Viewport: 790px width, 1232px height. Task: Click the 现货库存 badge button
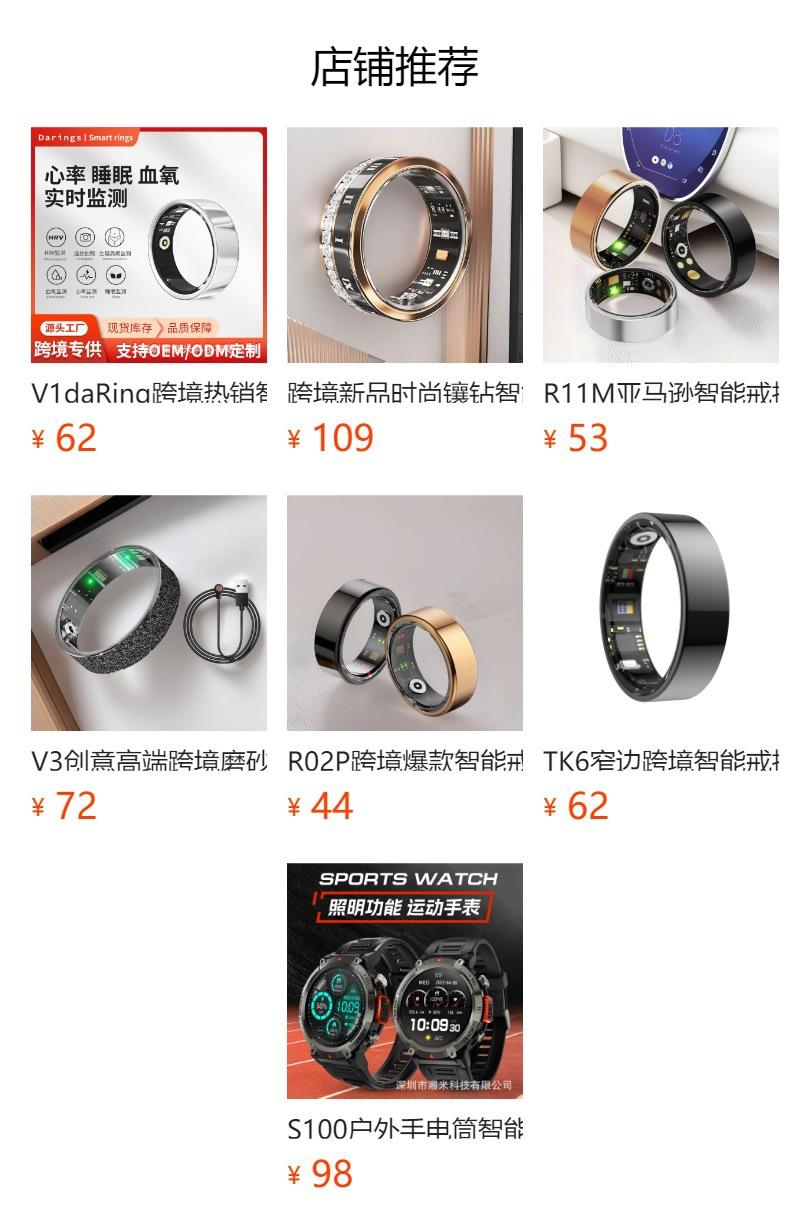point(131,327)
